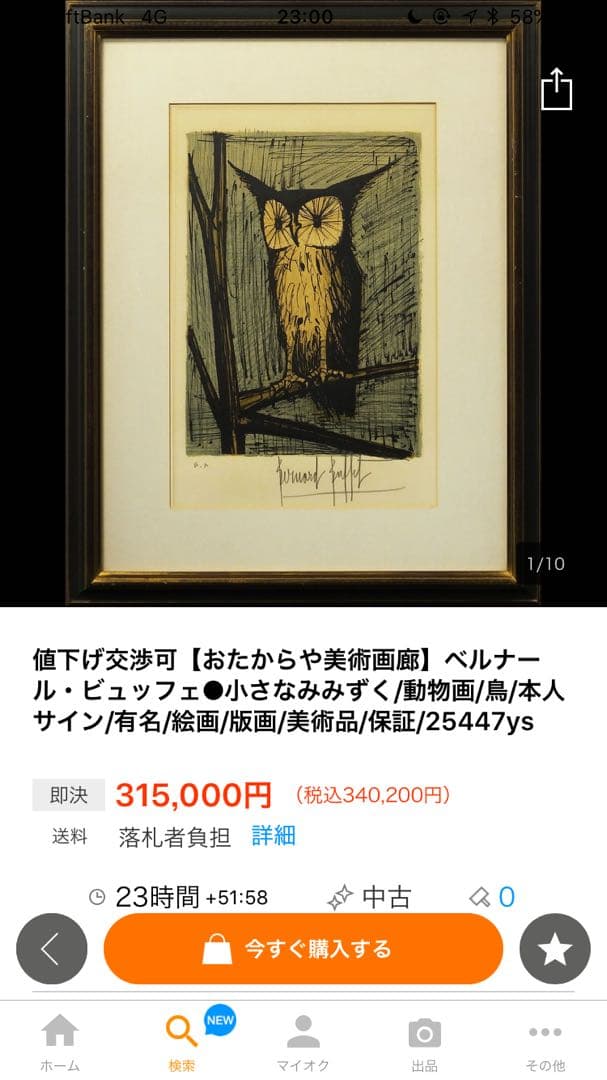Share this auction listing
The height and width of the screenshot is (1080, 607).
(x=556, y=90)
